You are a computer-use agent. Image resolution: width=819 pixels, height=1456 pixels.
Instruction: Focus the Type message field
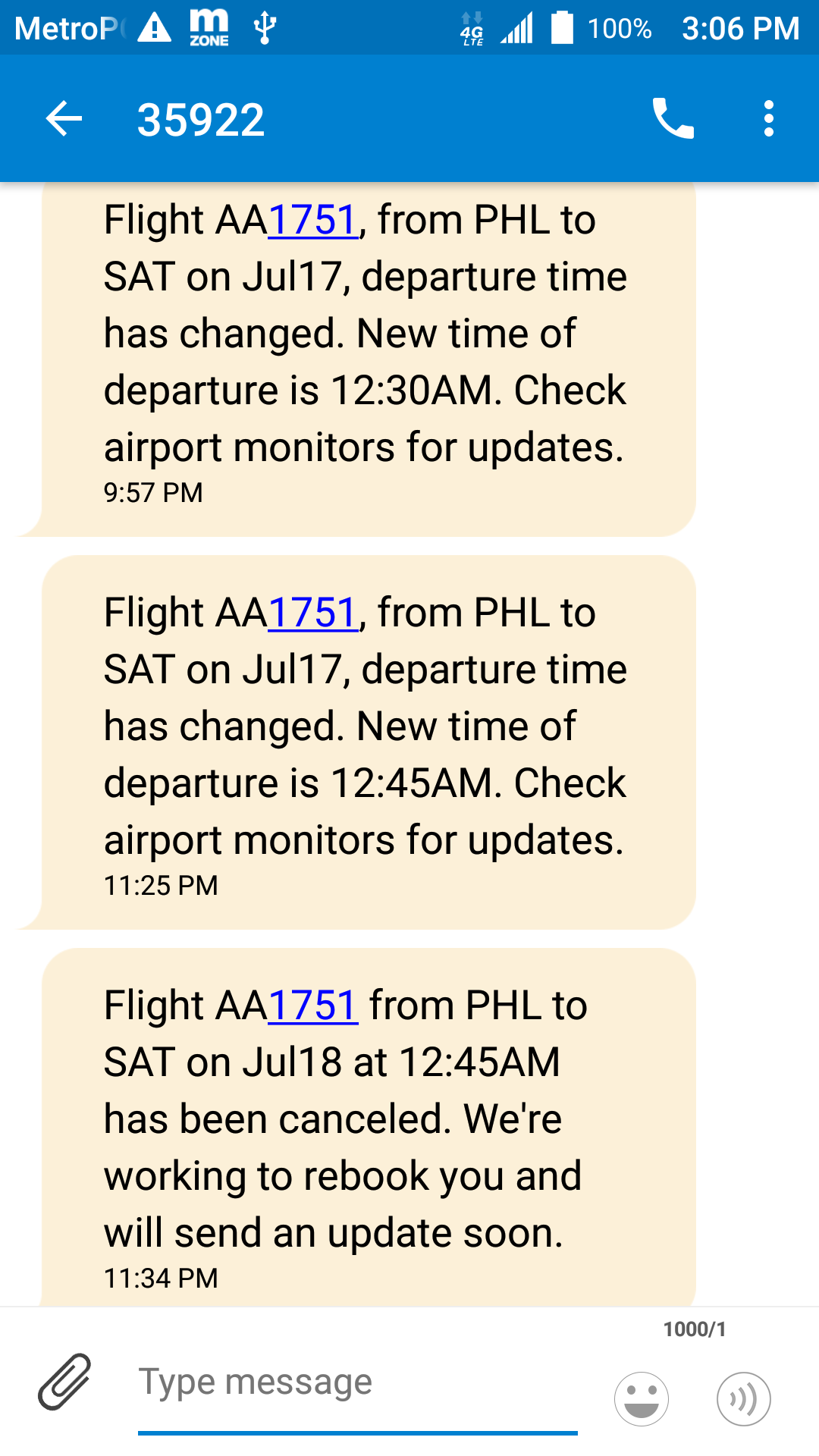[356, 1382]
